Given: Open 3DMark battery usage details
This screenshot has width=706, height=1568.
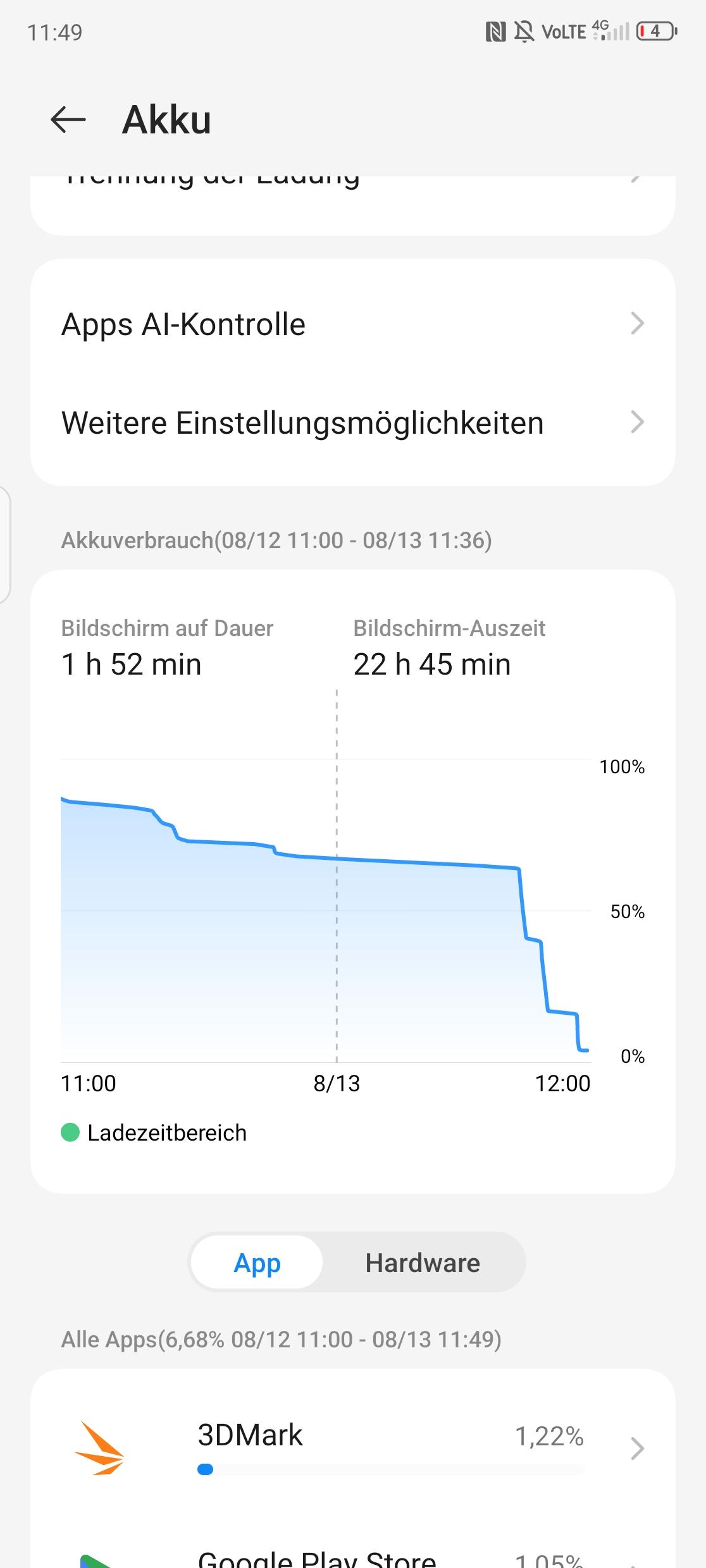Looking at the screenshot, I should [353, 1448].
